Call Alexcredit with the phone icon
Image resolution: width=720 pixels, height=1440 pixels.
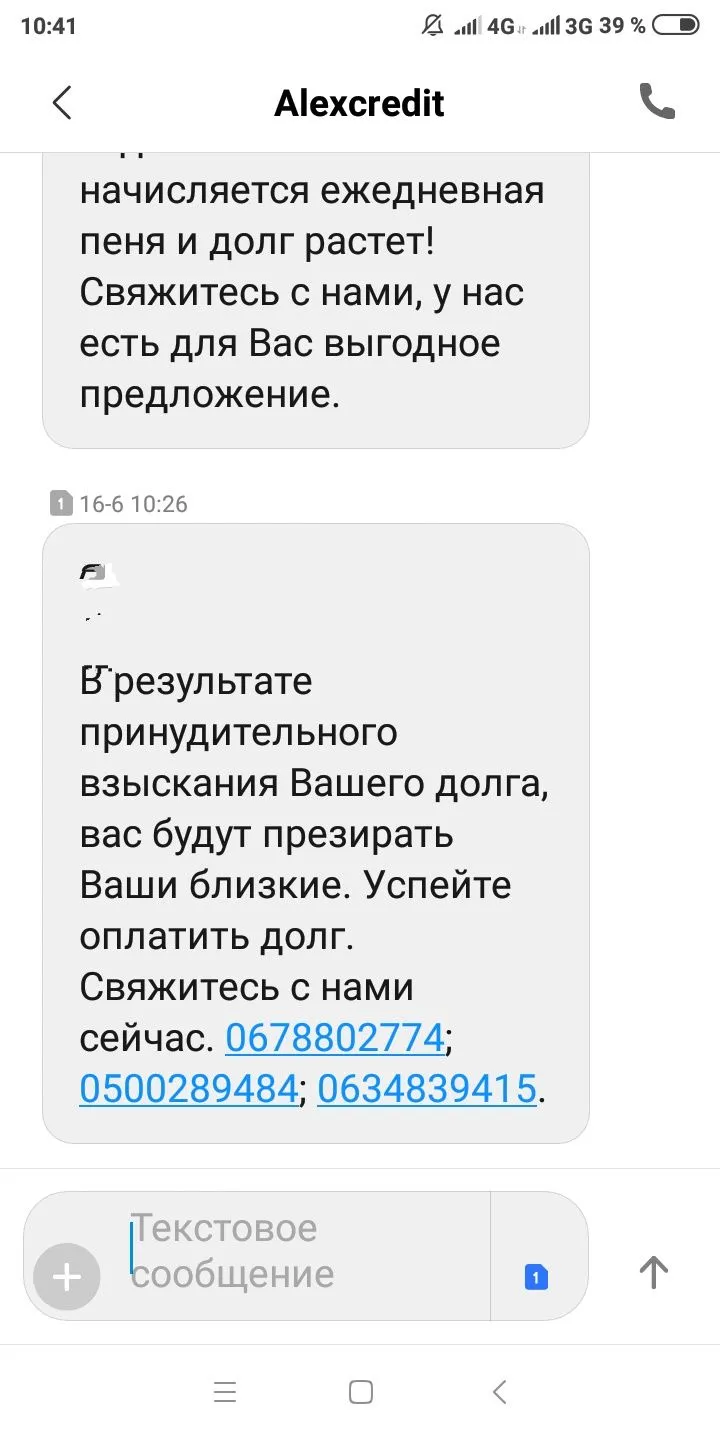click(x=657, y=102)
